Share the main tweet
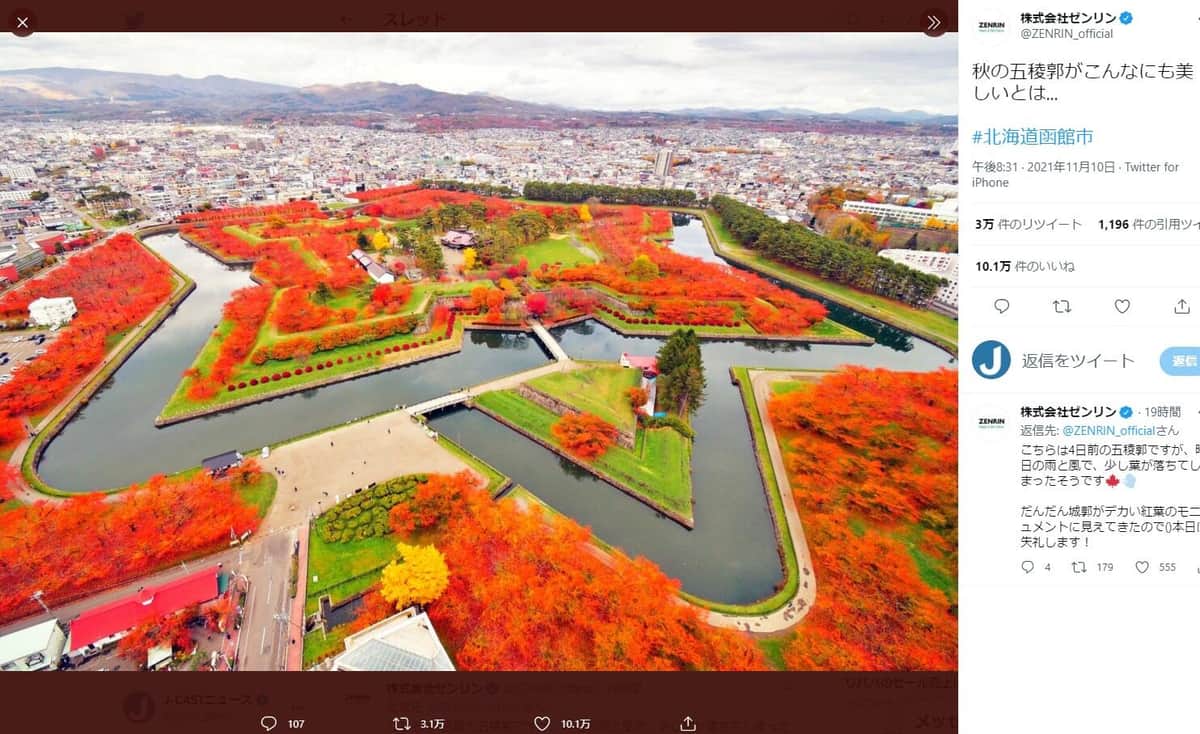The width and height of the screenshot is (1200, 734). point(1181,306)
